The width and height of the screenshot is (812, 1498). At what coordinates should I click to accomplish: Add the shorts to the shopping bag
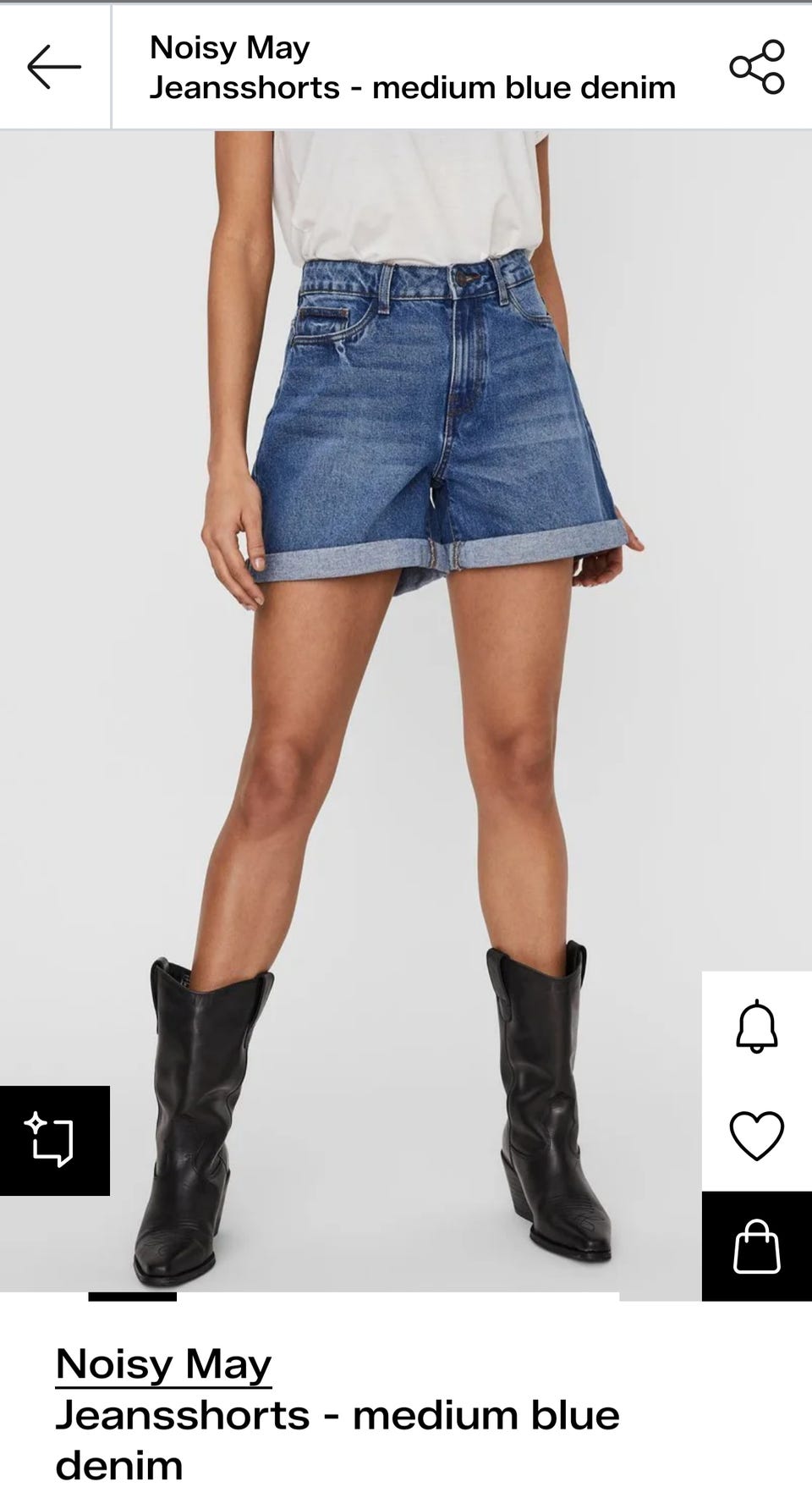(757, 1246)
